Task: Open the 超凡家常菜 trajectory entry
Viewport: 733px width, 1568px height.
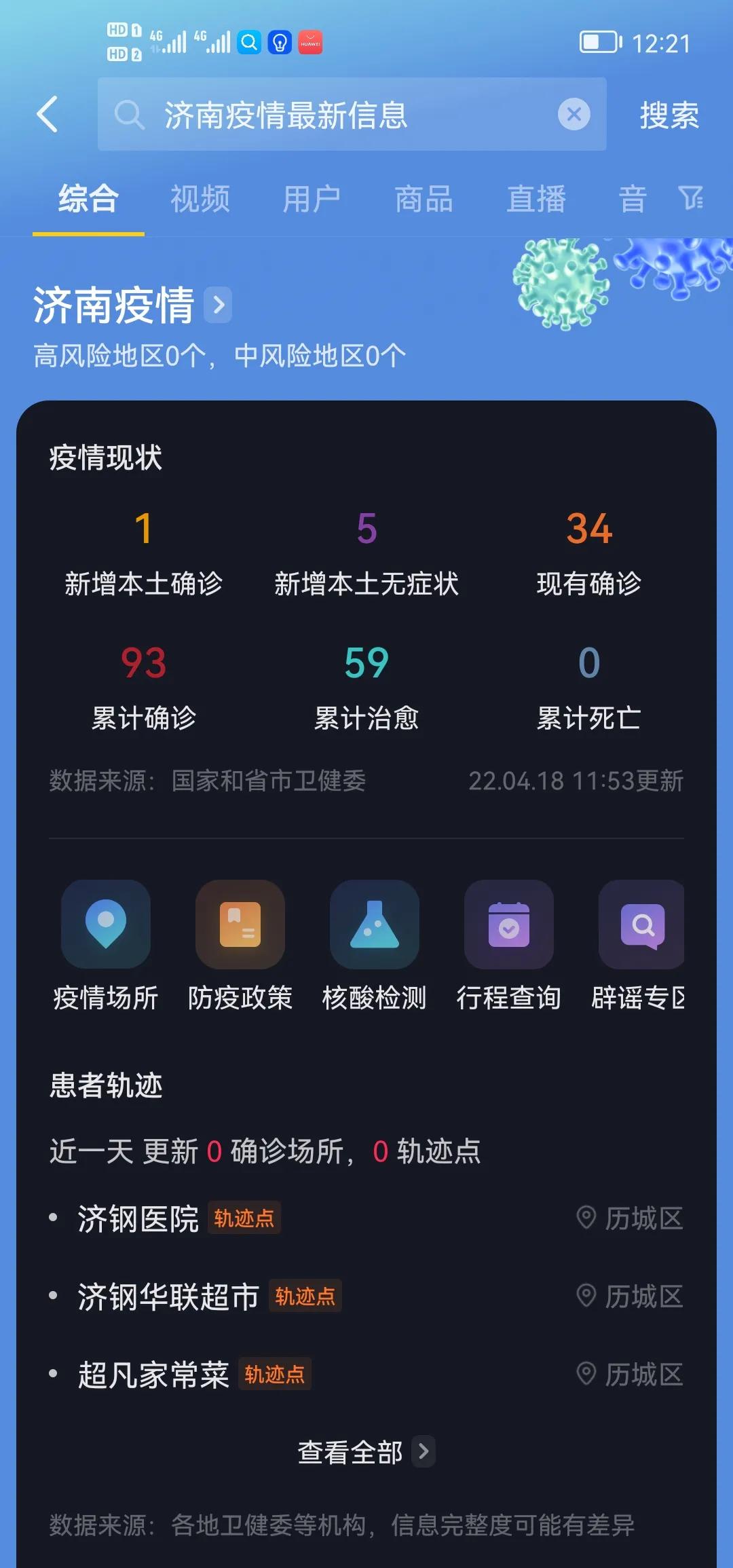Action: tap(154, 1375)
